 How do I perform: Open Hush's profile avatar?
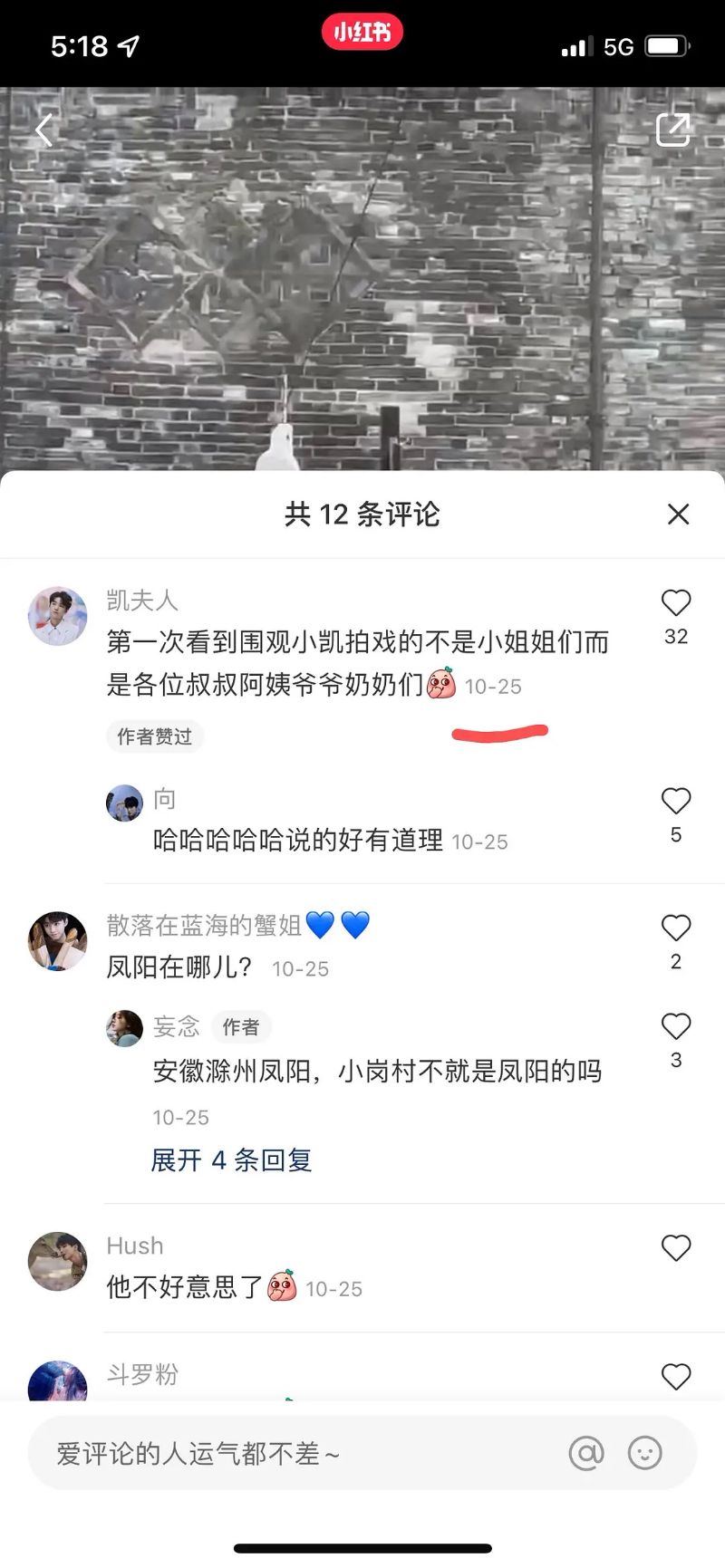58,1261
